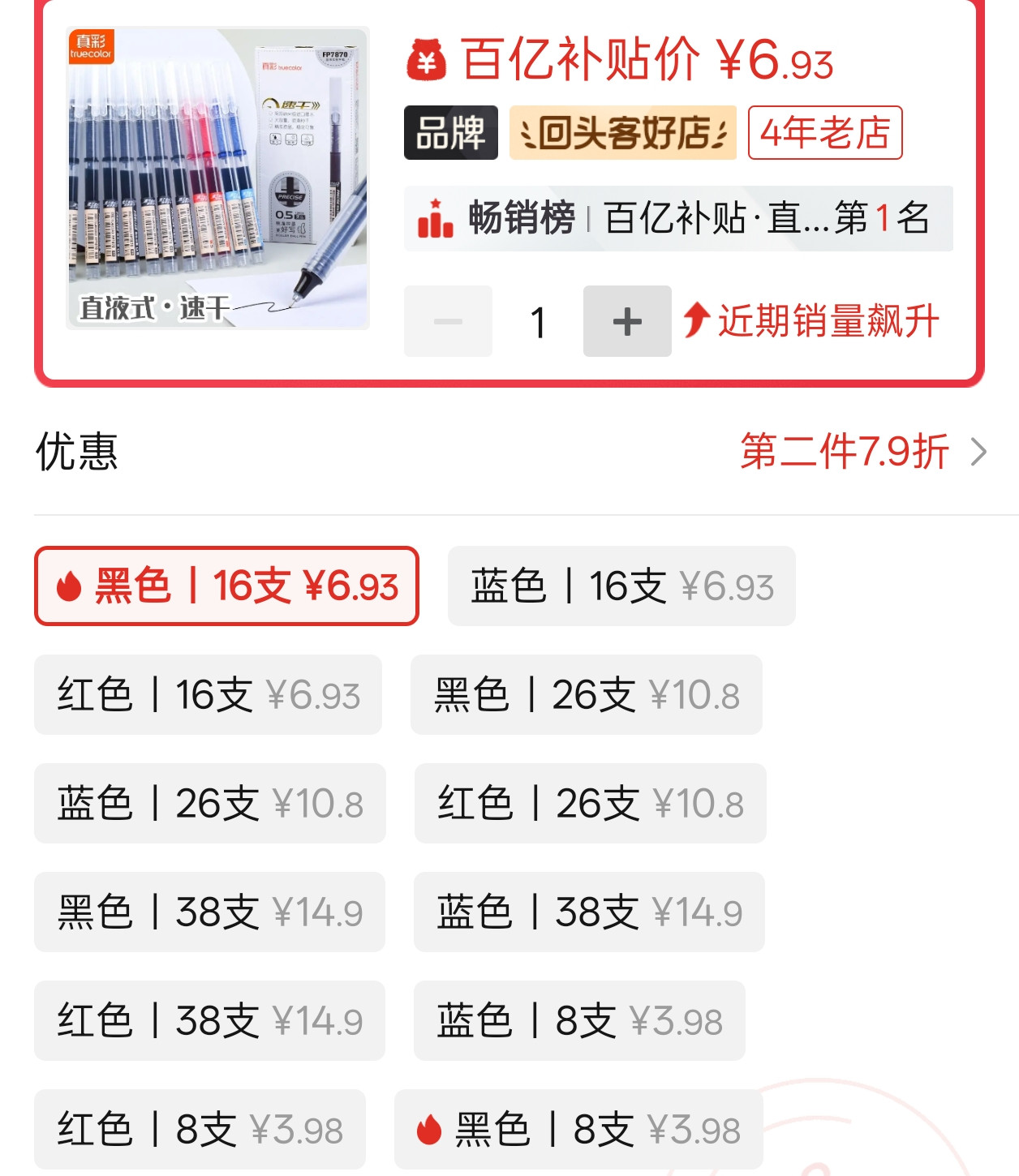Pick 红色 38支 ¥14.9 option
Viewport: 1019px width, 1176px height.
point(209,1021)
